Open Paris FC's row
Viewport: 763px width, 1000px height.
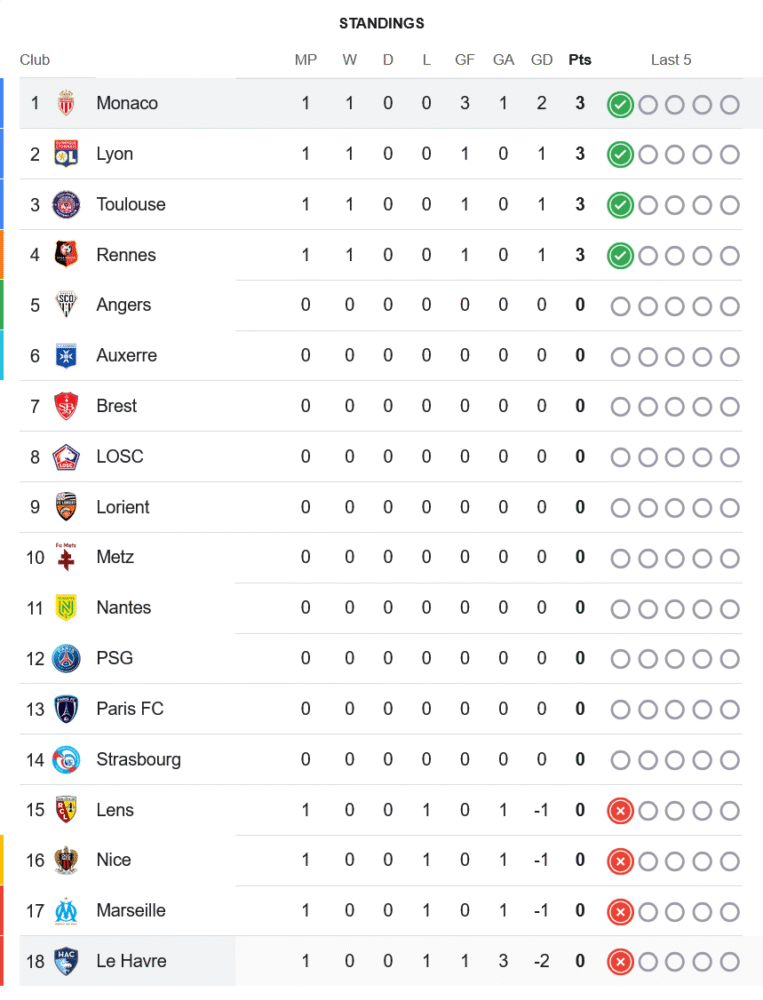click(130, 708)
